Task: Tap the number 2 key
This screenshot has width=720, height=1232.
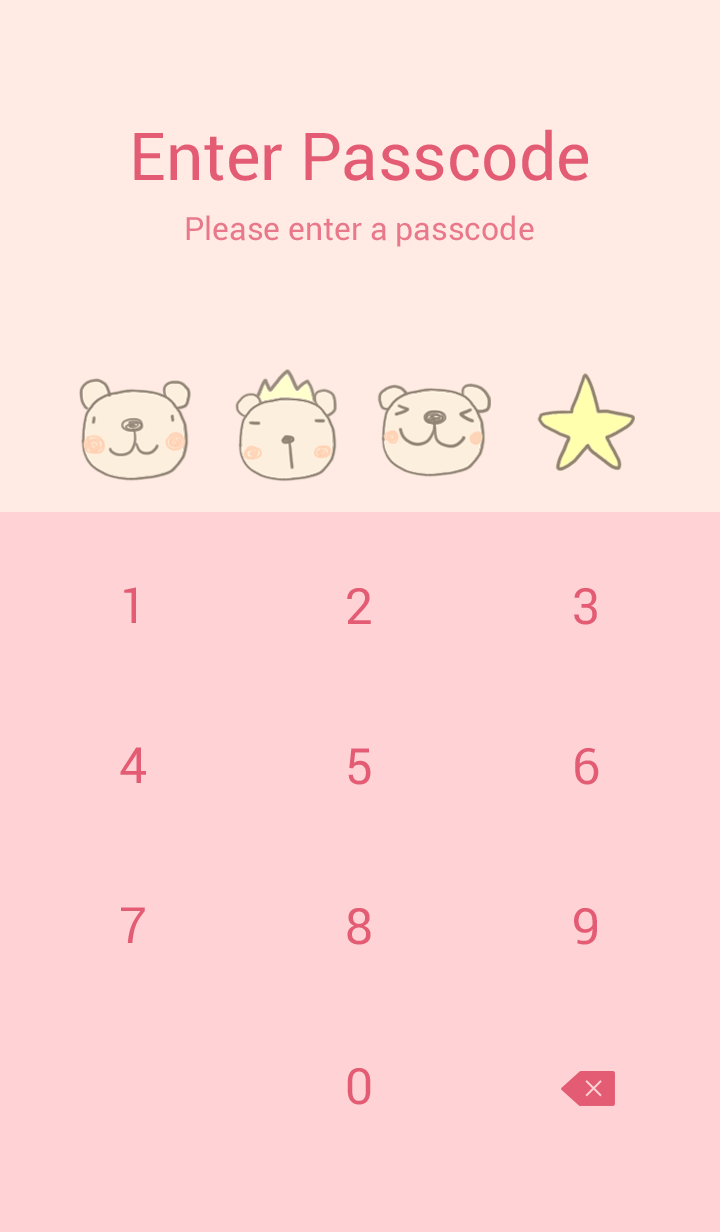Action: [x=359, y=607]
